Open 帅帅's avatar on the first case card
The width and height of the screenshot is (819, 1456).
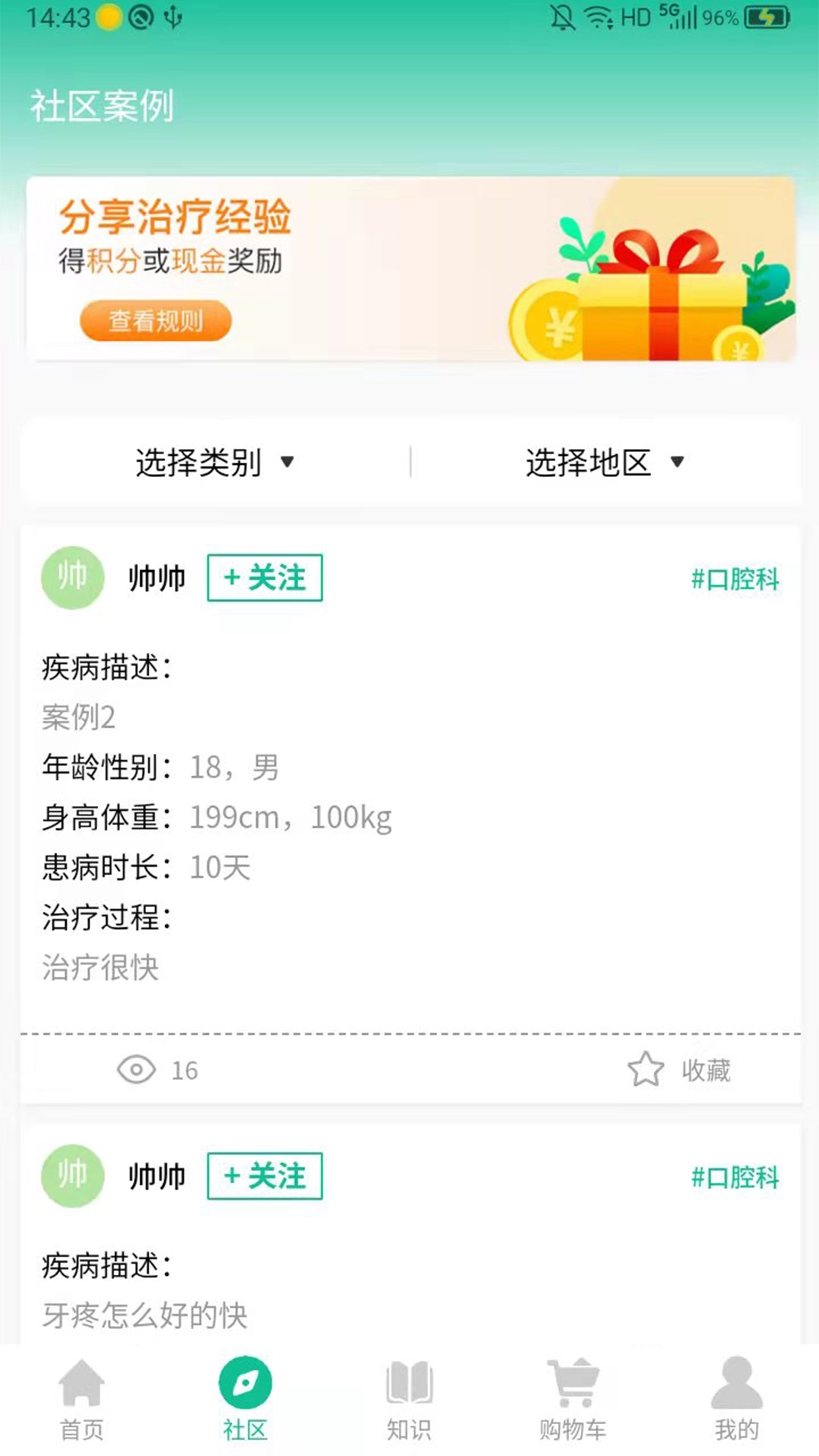pos(72,577)
